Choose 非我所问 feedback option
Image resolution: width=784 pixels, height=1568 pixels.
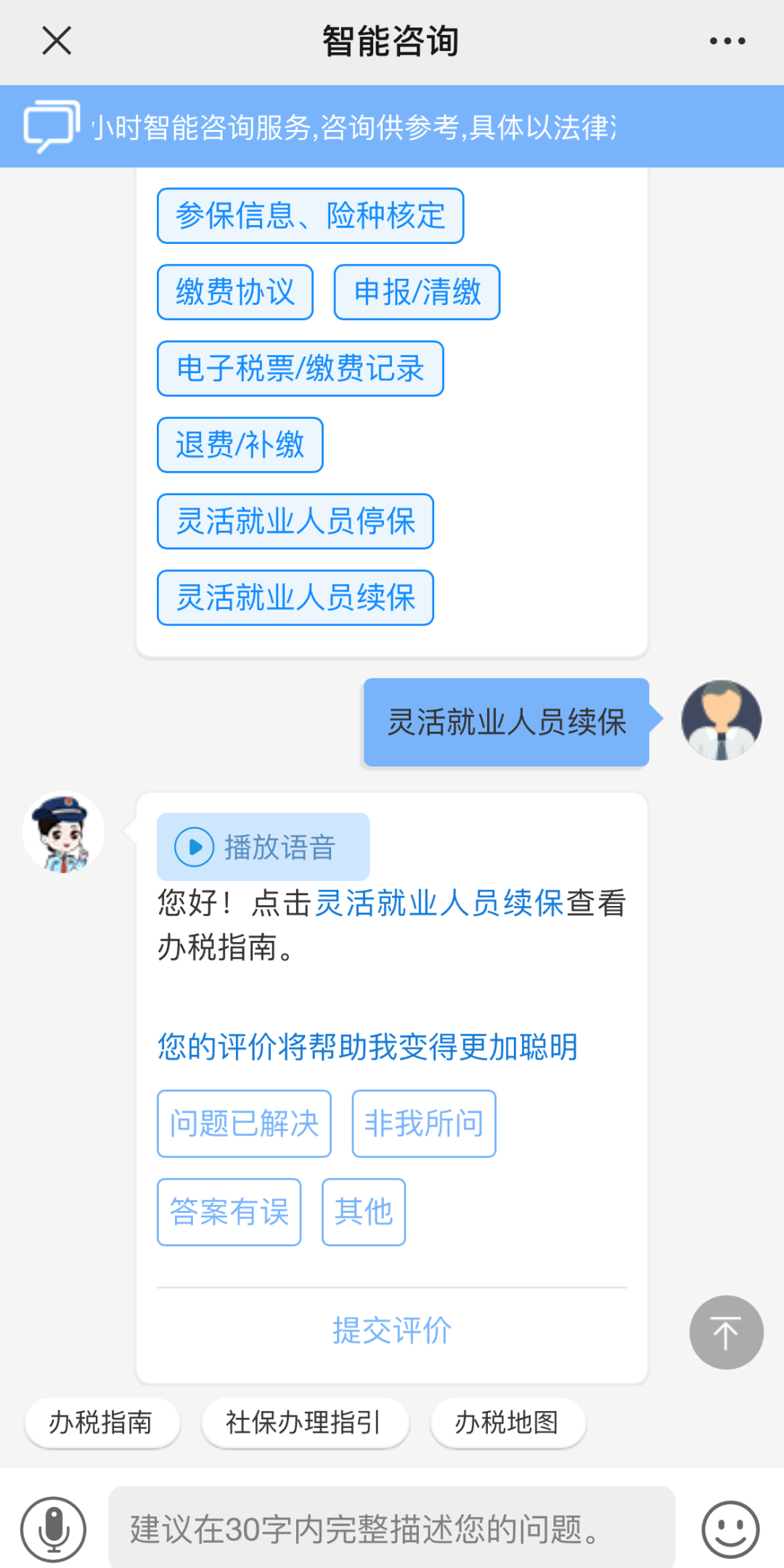[424, 1124]
